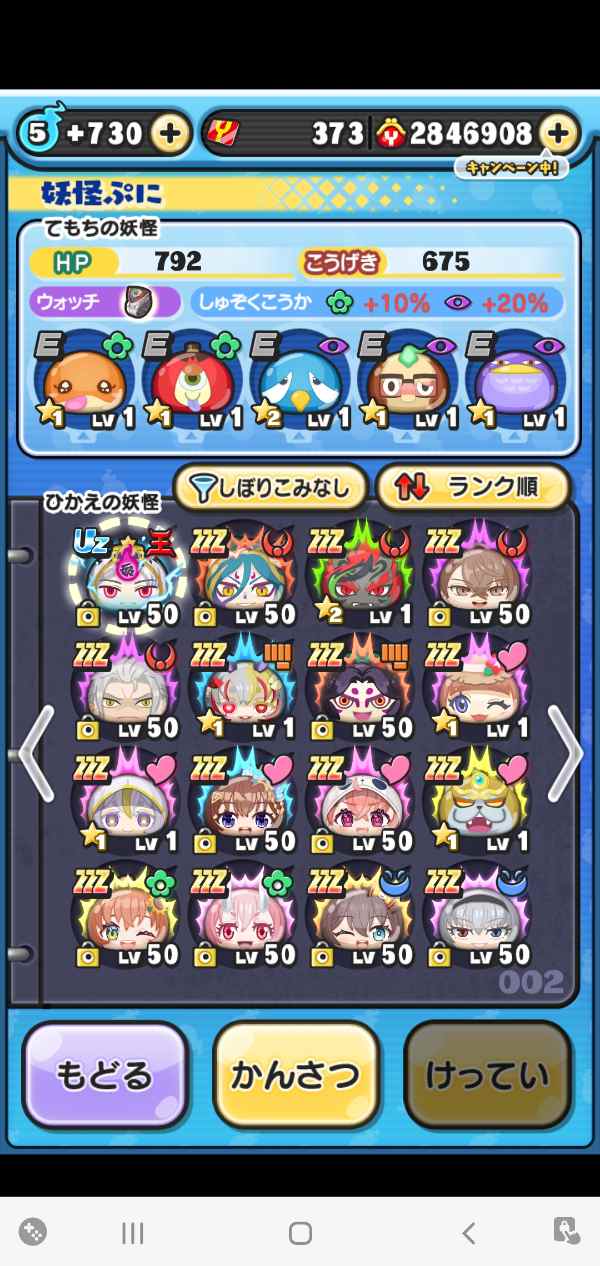Screen dimensions: 600x1266
Task: Open the しぼりこみなし filter
Action: click(270, 488)
